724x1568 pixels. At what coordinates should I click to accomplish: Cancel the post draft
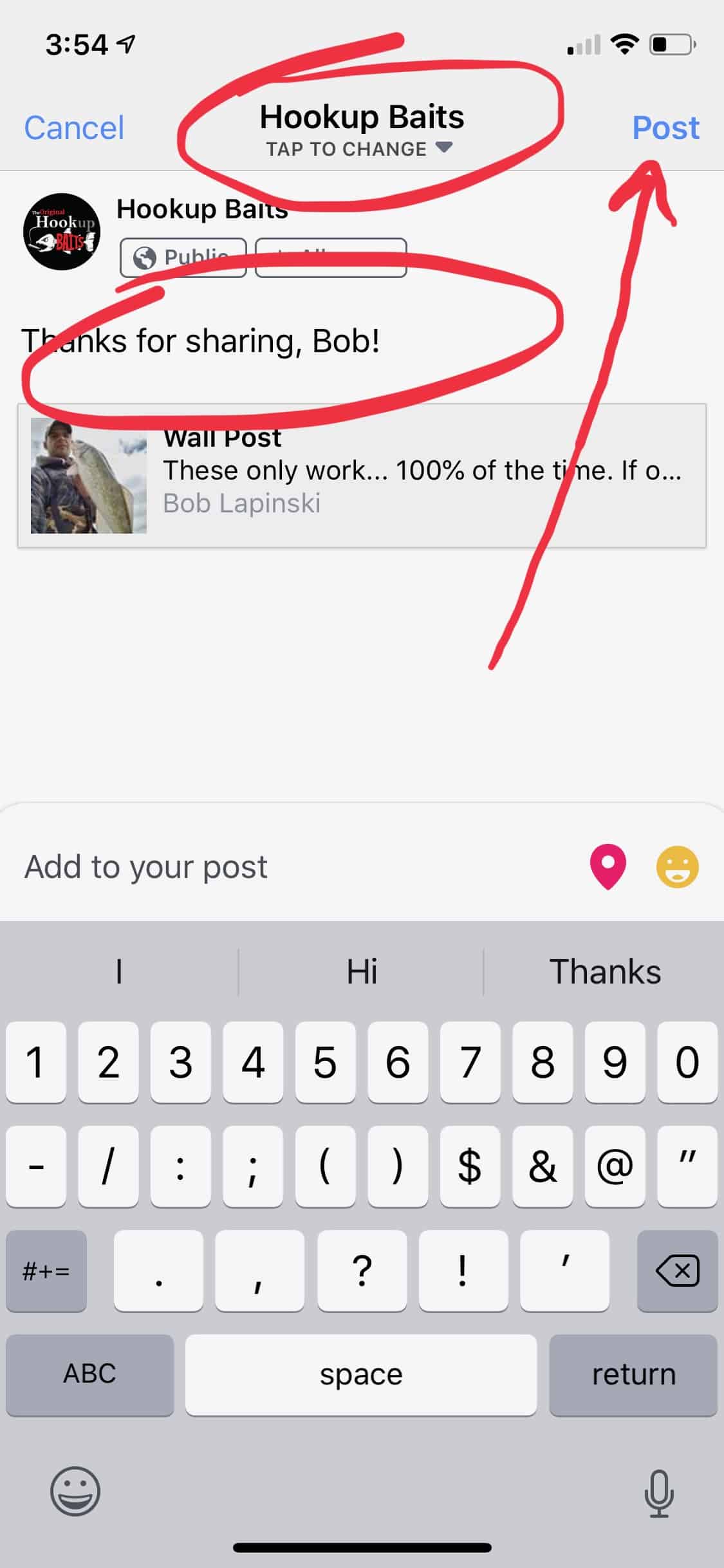[x=74, y=127]
